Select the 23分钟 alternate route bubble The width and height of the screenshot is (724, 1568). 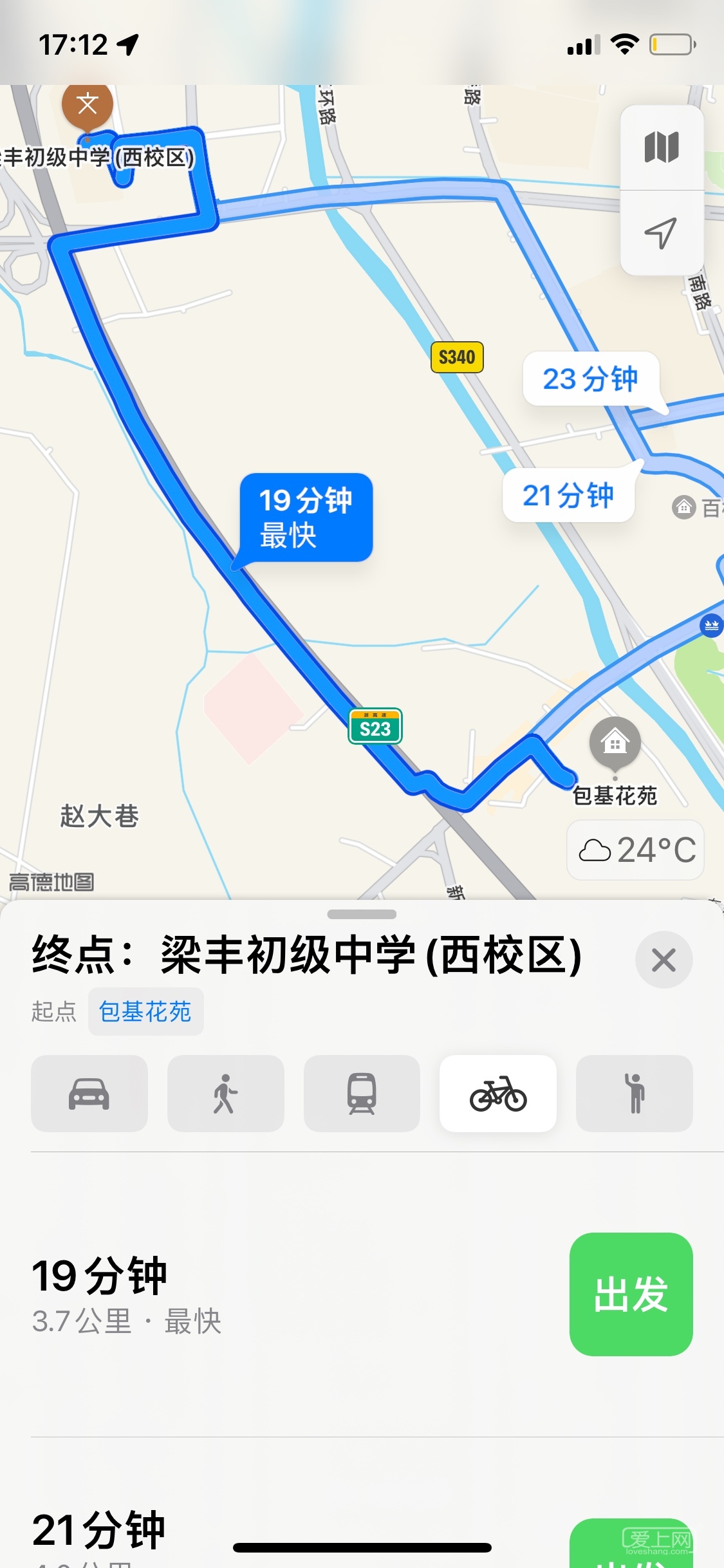(591, 378)
